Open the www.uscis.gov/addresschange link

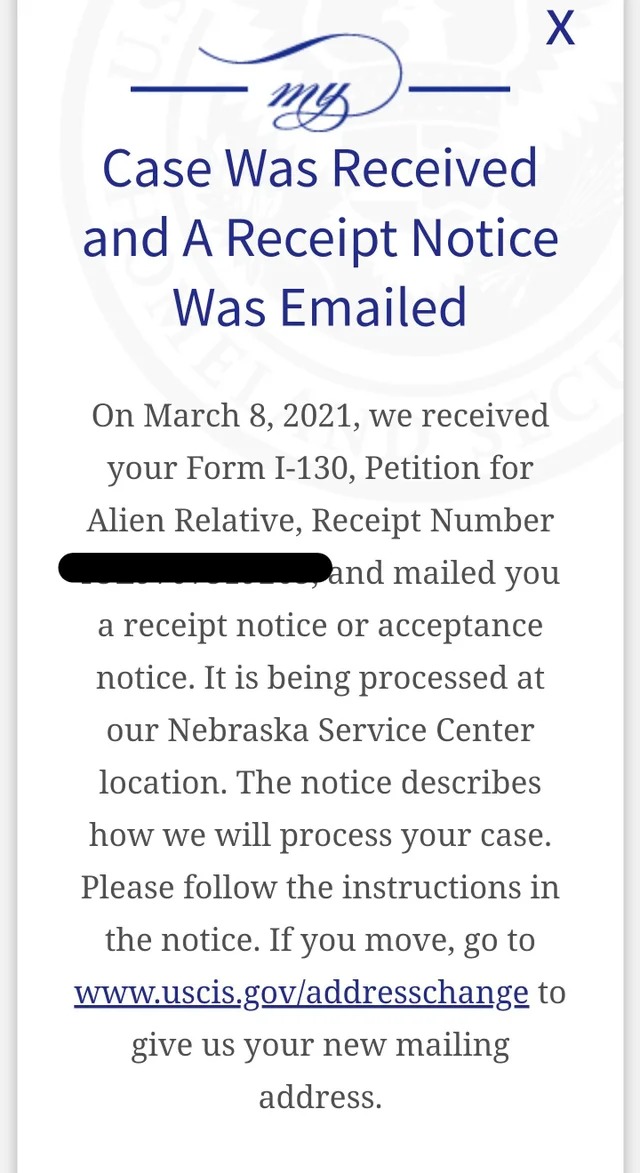pos(301,992)
